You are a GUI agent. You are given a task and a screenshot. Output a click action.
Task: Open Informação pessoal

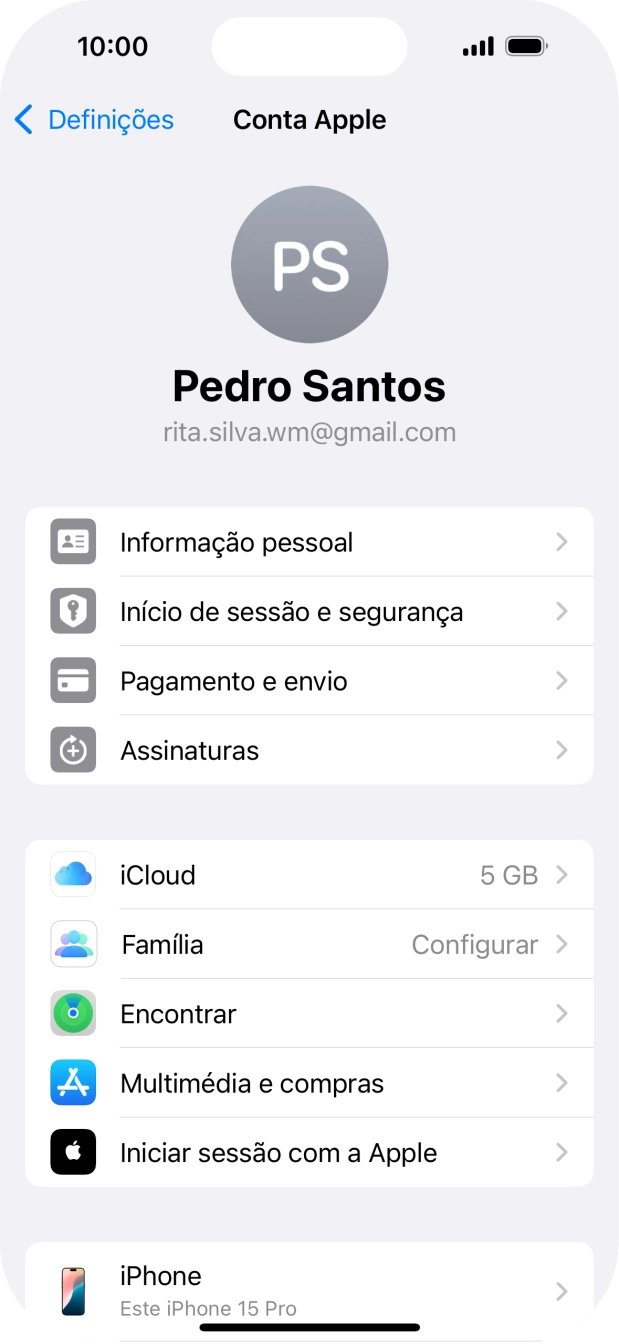pyautogui.click(x=309, y=542)
